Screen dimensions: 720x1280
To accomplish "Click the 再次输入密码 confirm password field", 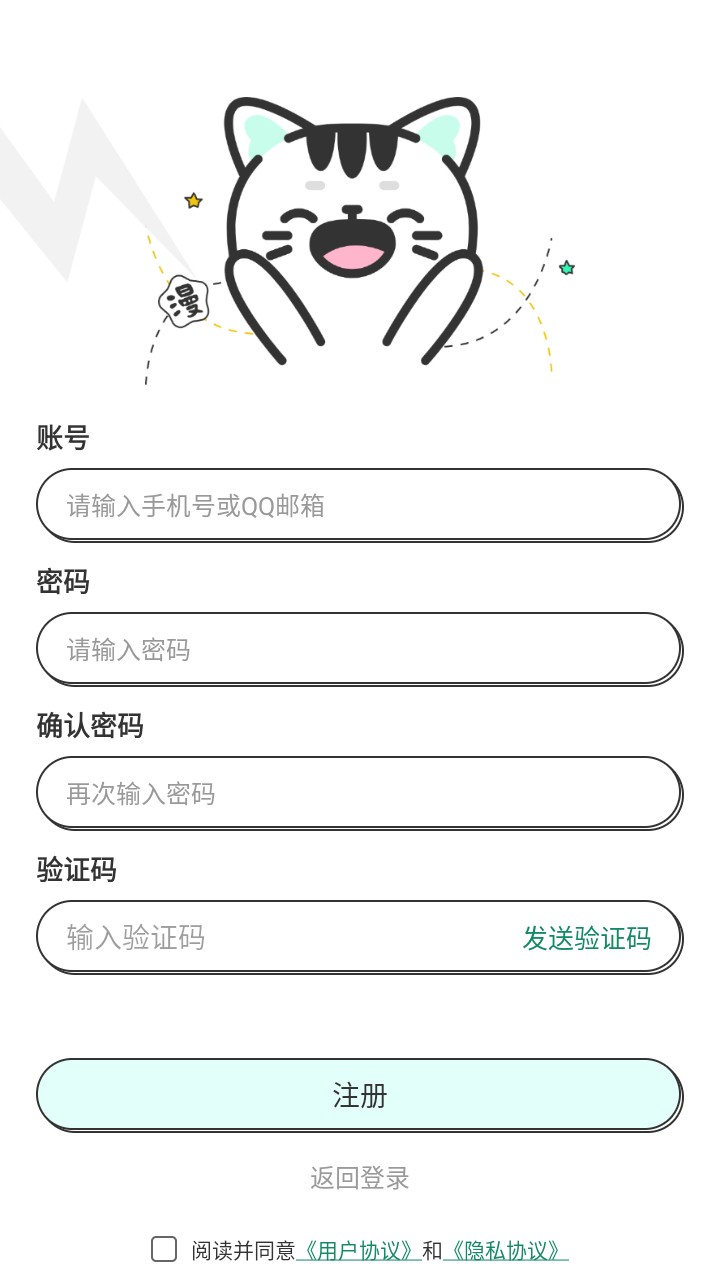I will [x=359, y=793].
